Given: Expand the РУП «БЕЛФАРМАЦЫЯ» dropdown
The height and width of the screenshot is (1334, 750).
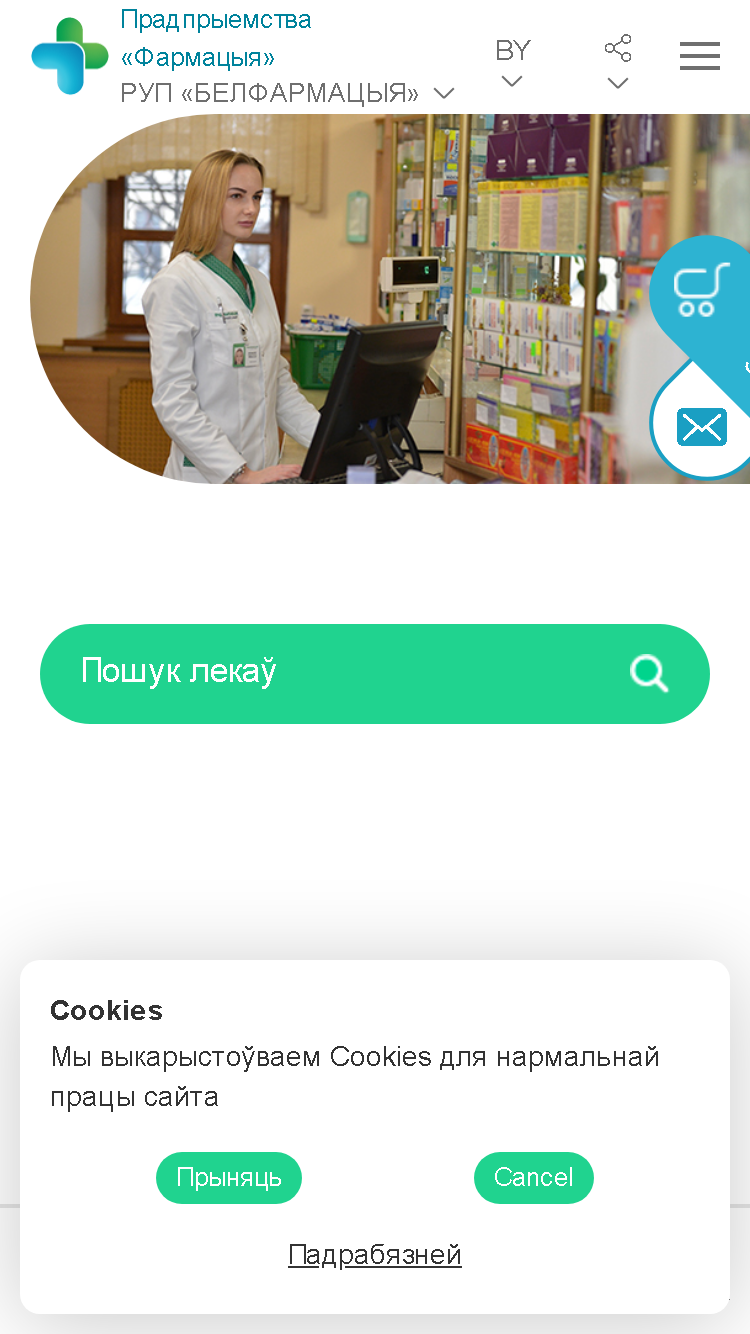Looking at the screenshot, I should (287, 93).
